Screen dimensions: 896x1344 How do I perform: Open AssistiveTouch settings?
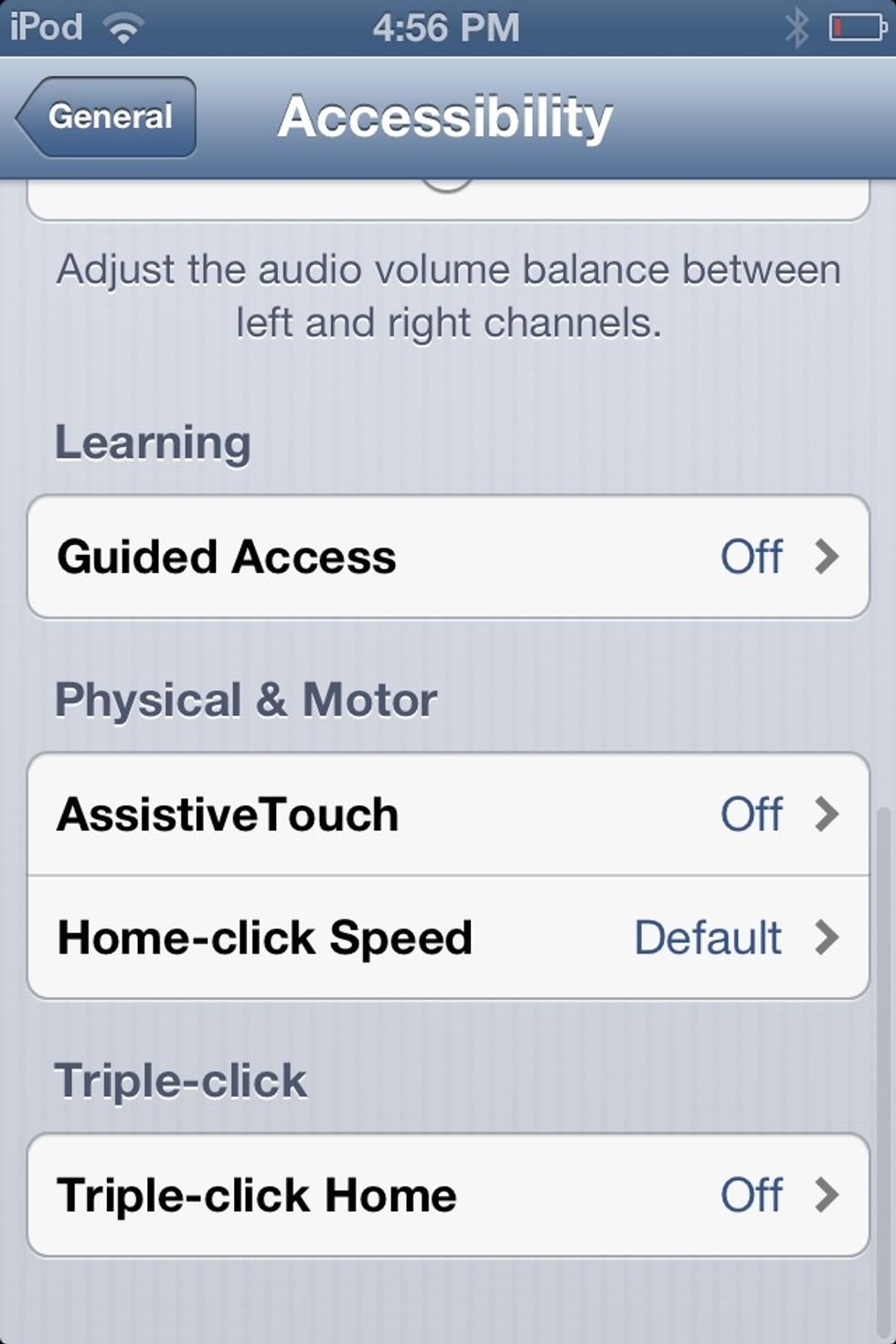pos(448,815)
